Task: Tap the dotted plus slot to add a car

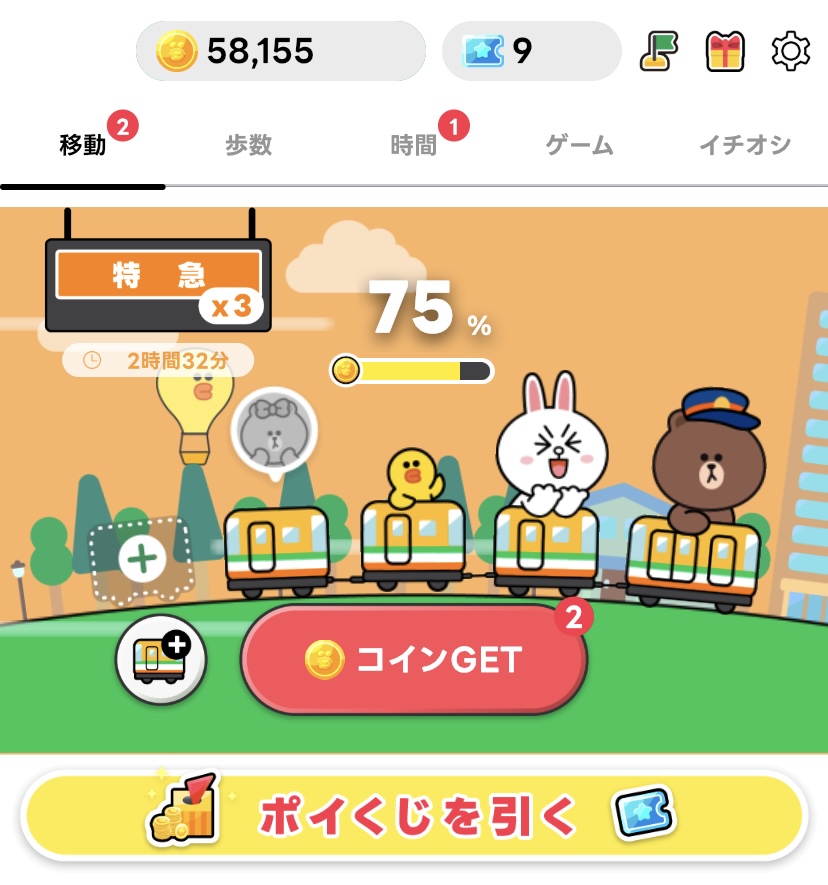Action: (x=139, y=559)
